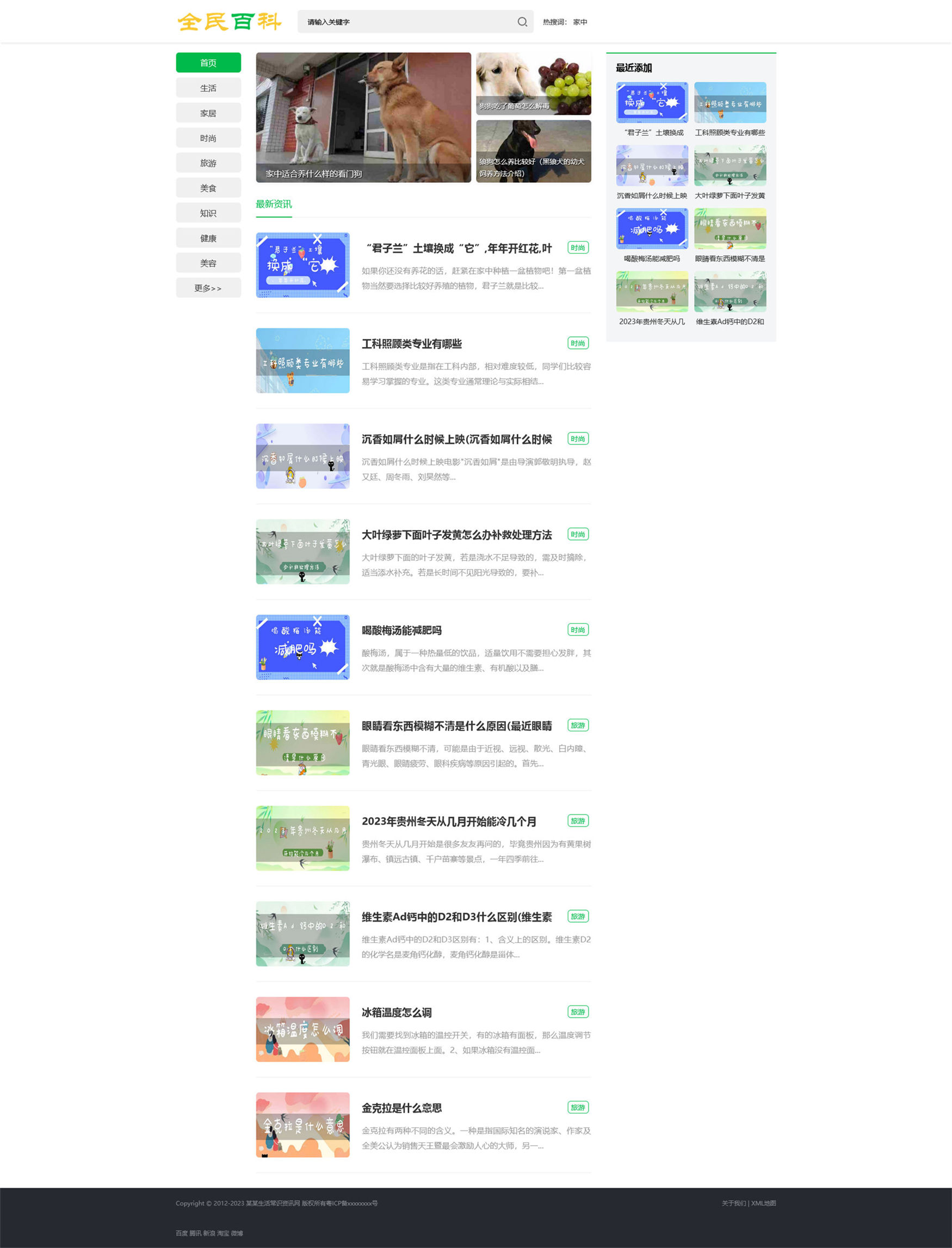Tap the search magnifier icon

pyautogui.click(x=522, y=22)
